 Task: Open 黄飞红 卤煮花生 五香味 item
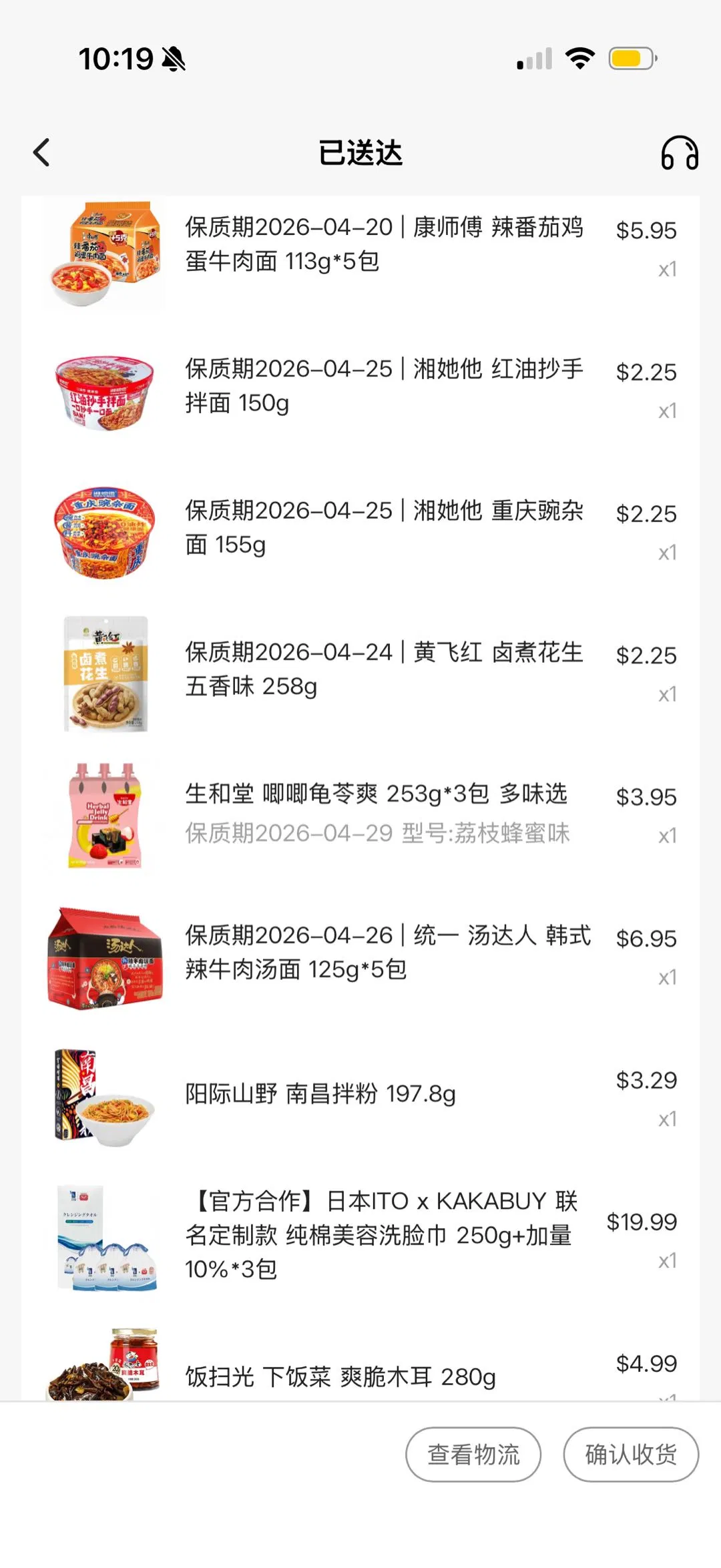coord(384,669)
